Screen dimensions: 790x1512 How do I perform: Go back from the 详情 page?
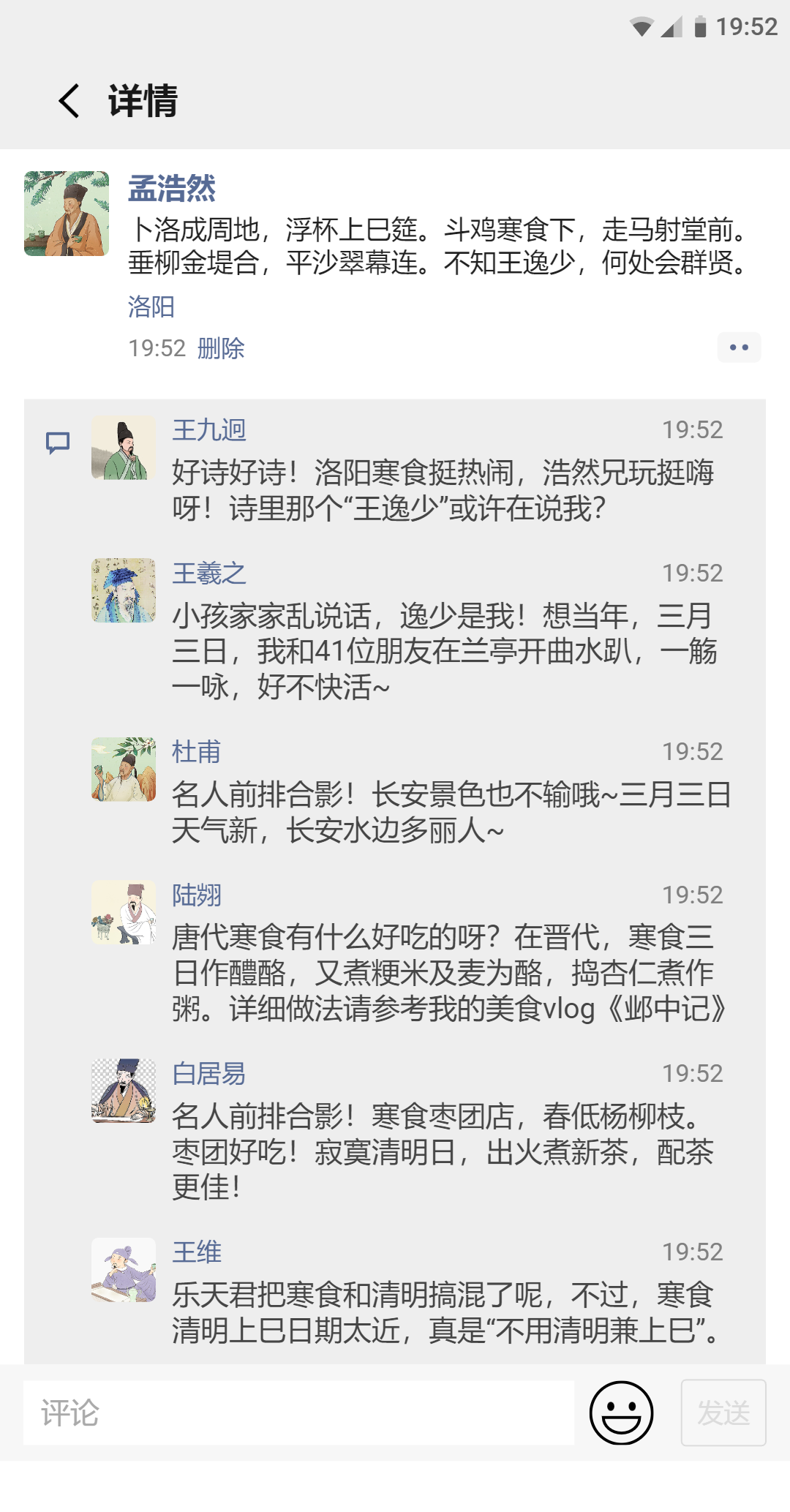tap(69, 101)
